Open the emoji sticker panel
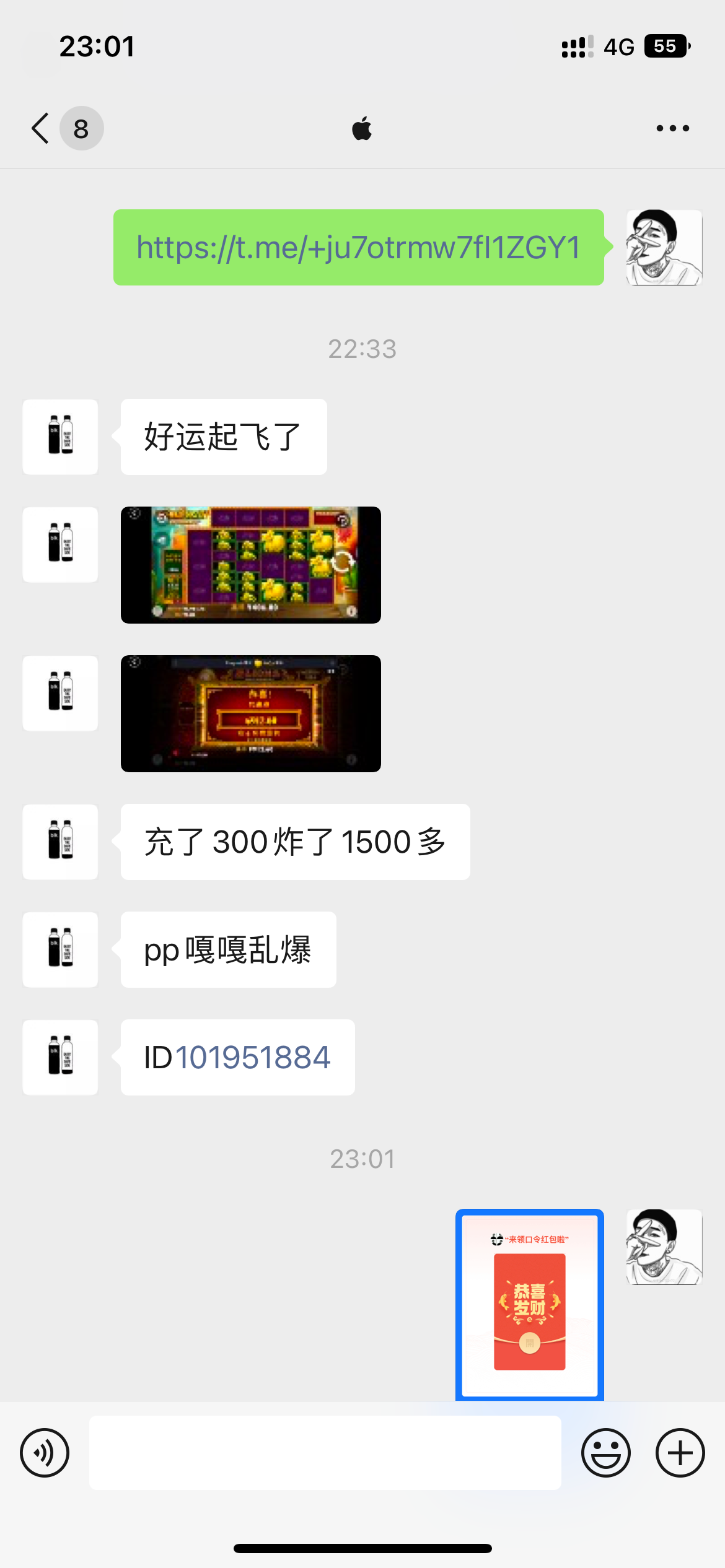The height and width of the screenshot is (1568, 725). [x=605, y=1453]
